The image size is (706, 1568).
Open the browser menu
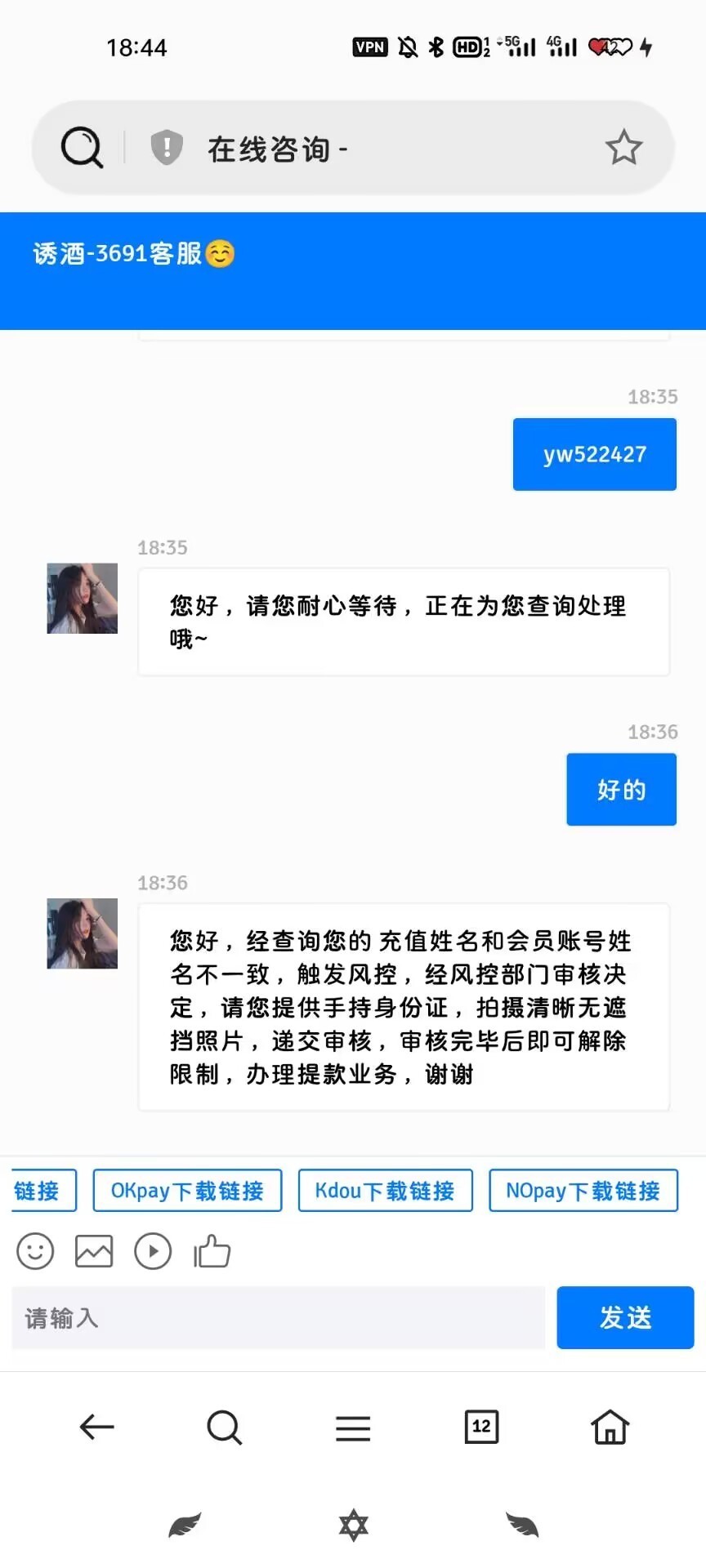point(353,1428)
